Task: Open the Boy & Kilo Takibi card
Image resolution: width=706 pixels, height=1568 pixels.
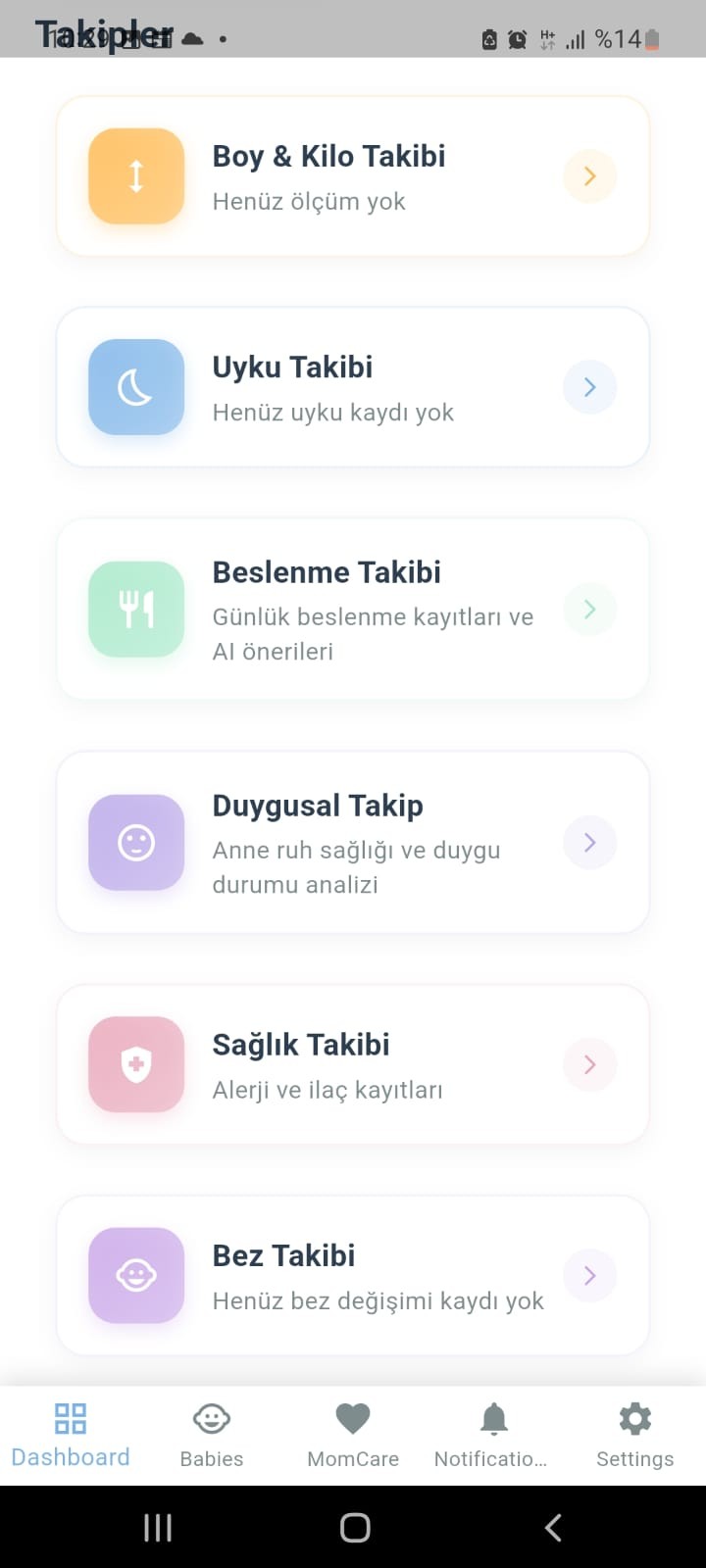Action: (x=353, y=177)
